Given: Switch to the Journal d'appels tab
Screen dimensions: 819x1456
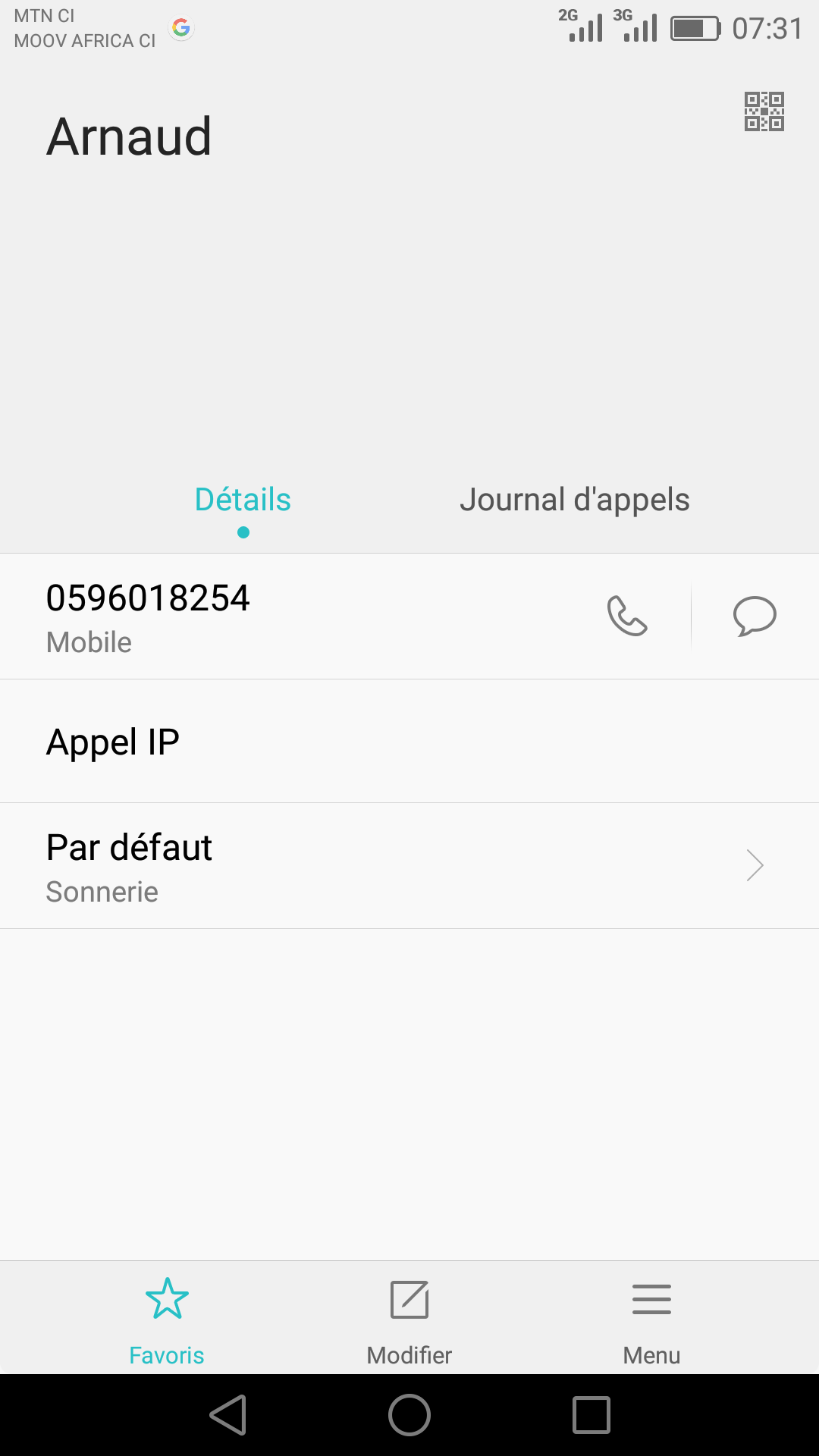Looking at the screenshot, I should (x=574, y=500).
